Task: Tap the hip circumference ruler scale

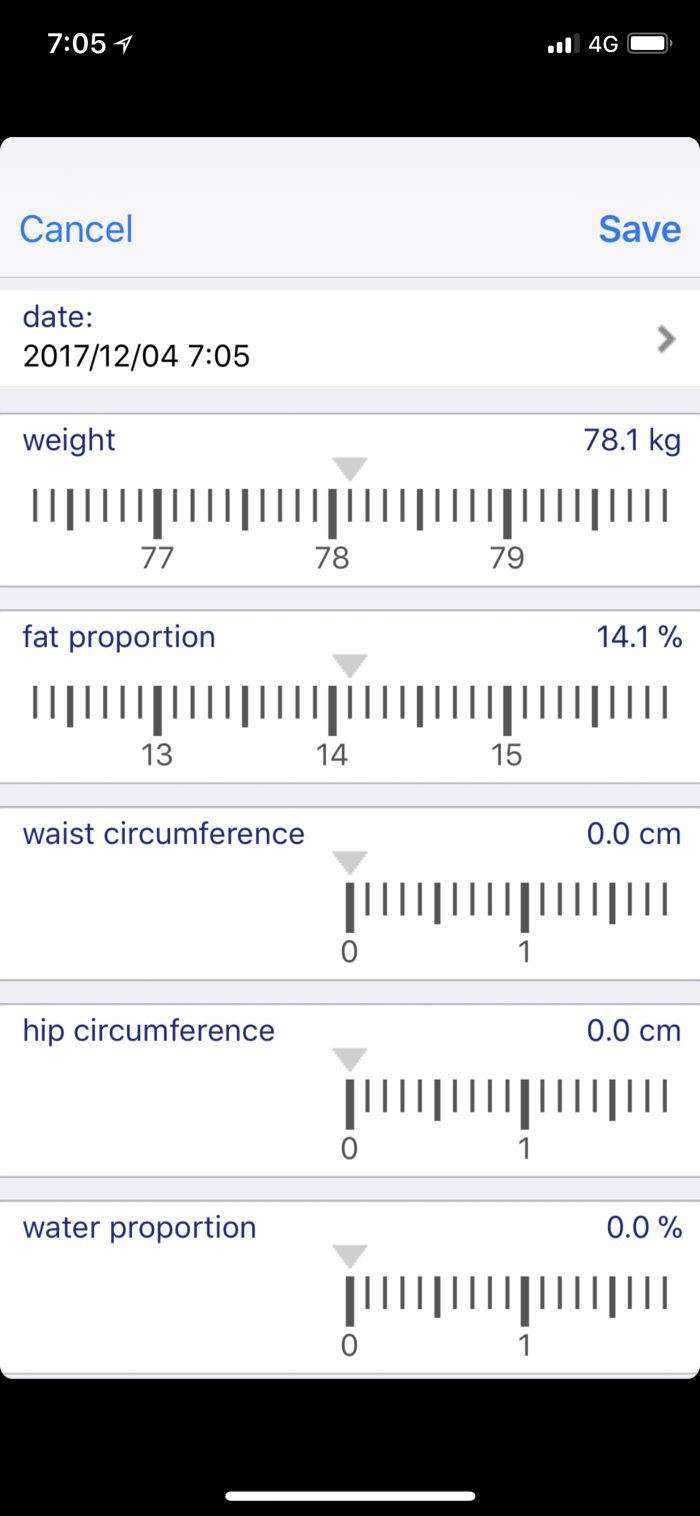Action: point(506,1101)
